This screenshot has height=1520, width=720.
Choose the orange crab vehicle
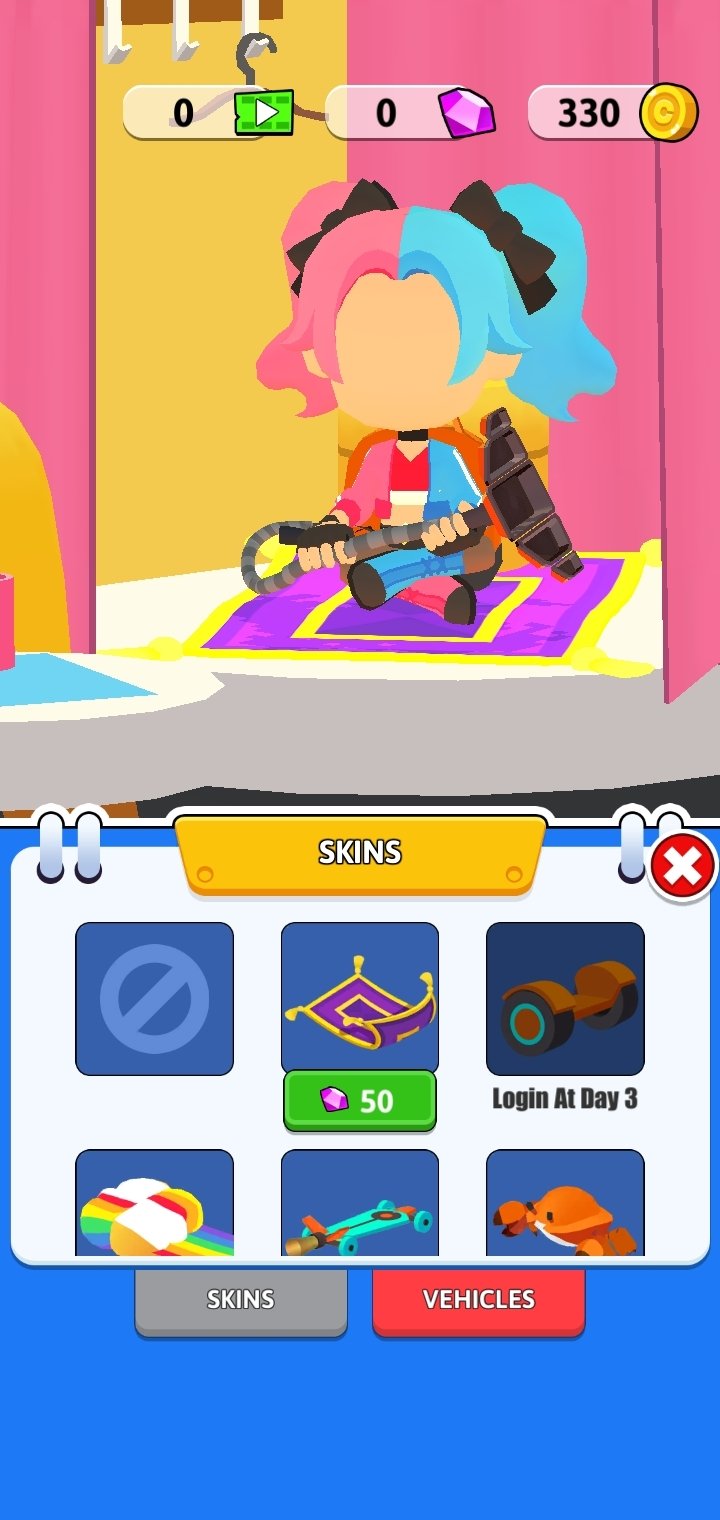565,1203
